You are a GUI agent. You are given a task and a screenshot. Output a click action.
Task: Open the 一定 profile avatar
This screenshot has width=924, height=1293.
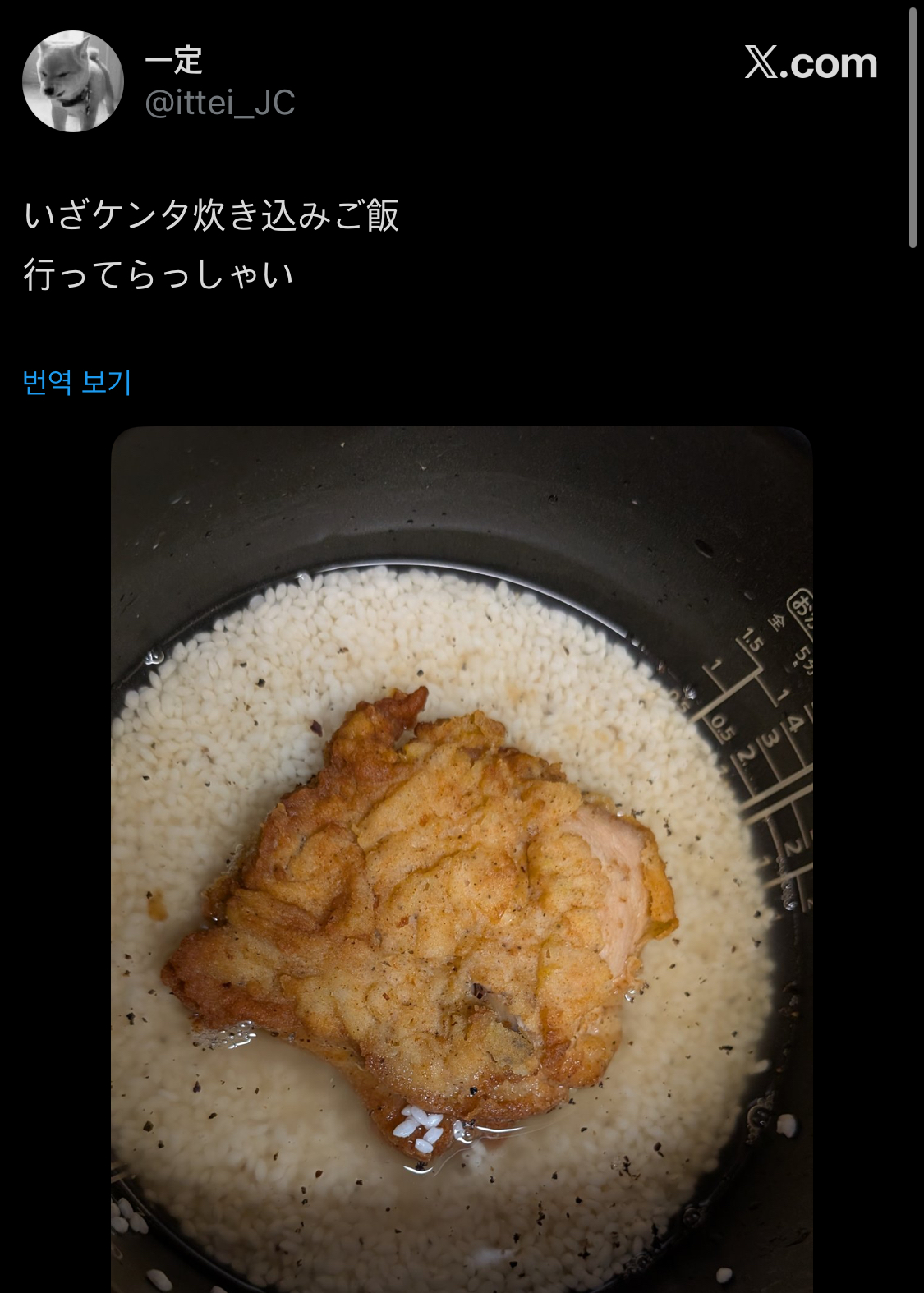pos(72,81)
